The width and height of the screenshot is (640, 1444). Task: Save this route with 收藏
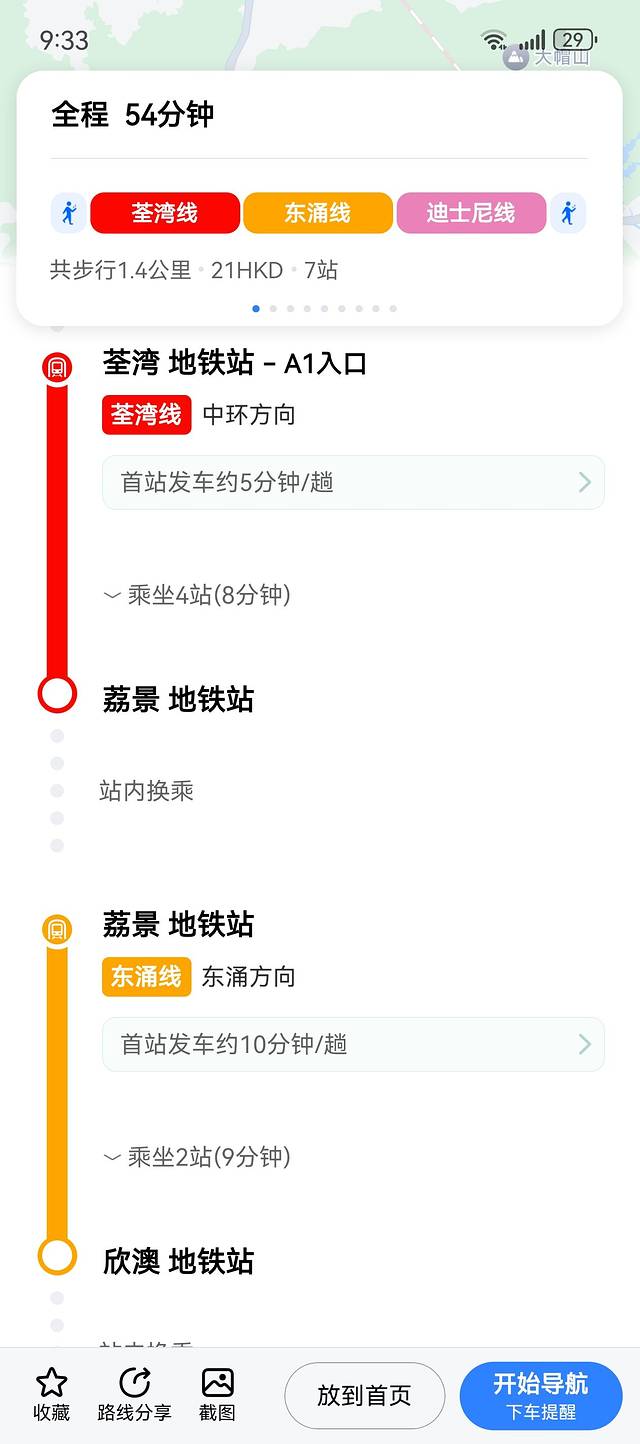pos(52,1395)
